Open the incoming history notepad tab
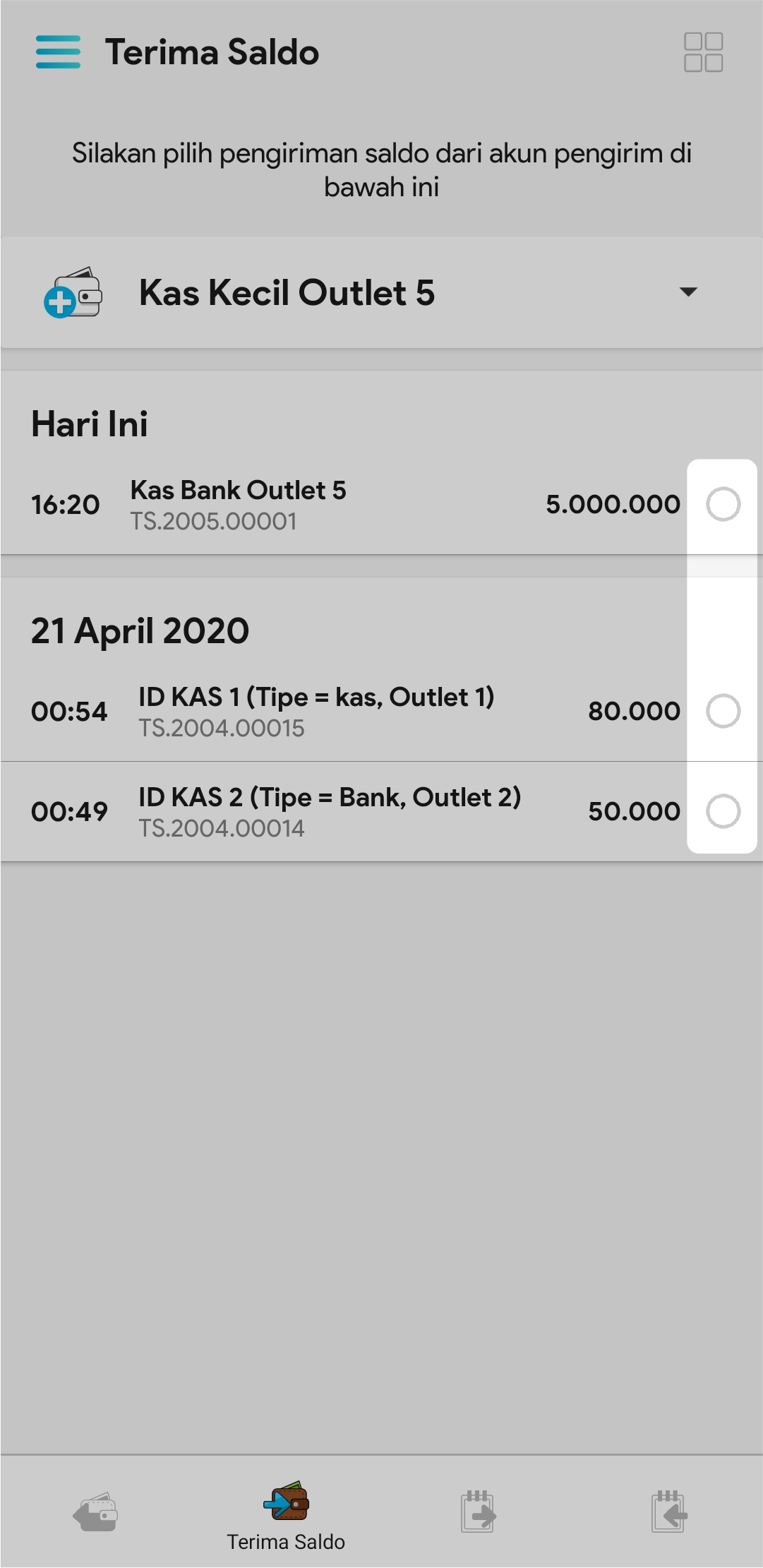The width and height of the screenshot is (763, 1568). pos(668,1512)
